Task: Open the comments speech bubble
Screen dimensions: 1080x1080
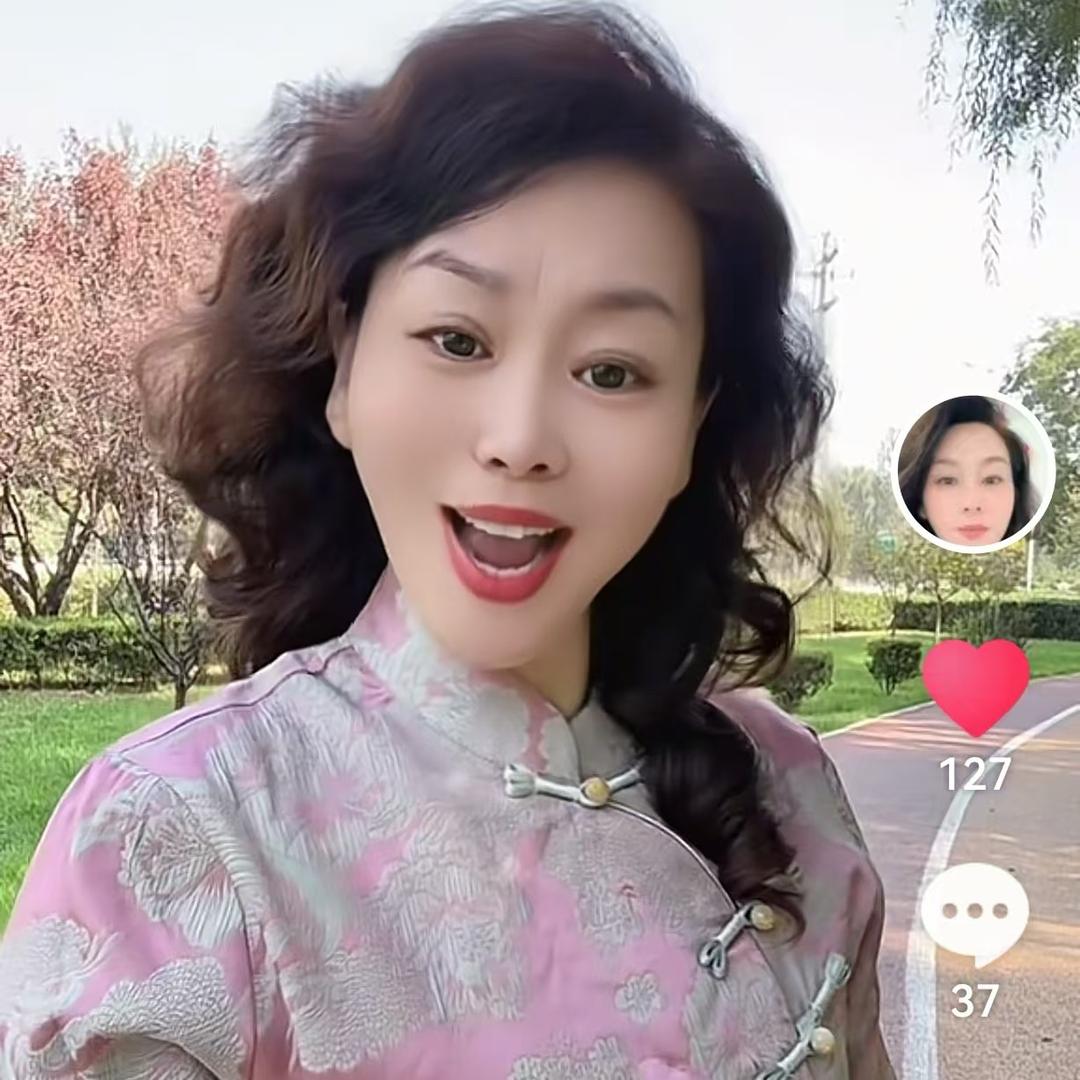Action: click(974, 912)
